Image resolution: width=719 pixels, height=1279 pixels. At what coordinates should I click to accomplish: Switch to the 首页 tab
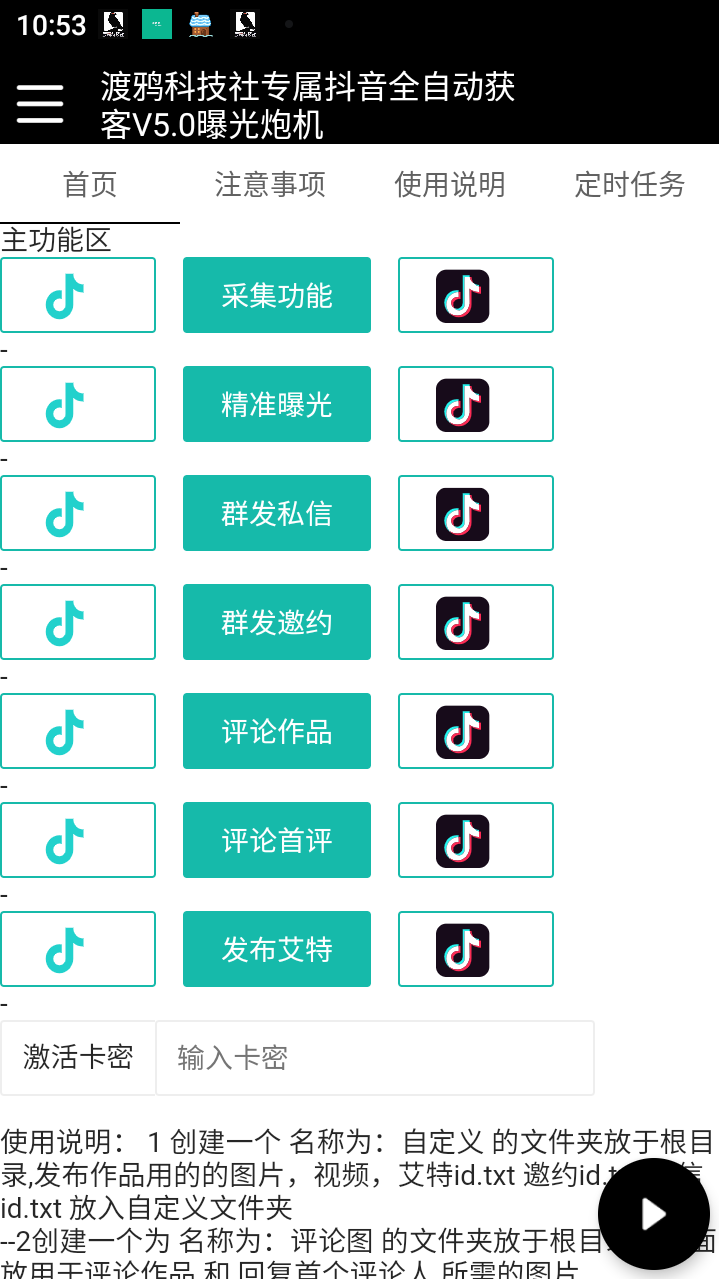[90, 184]
